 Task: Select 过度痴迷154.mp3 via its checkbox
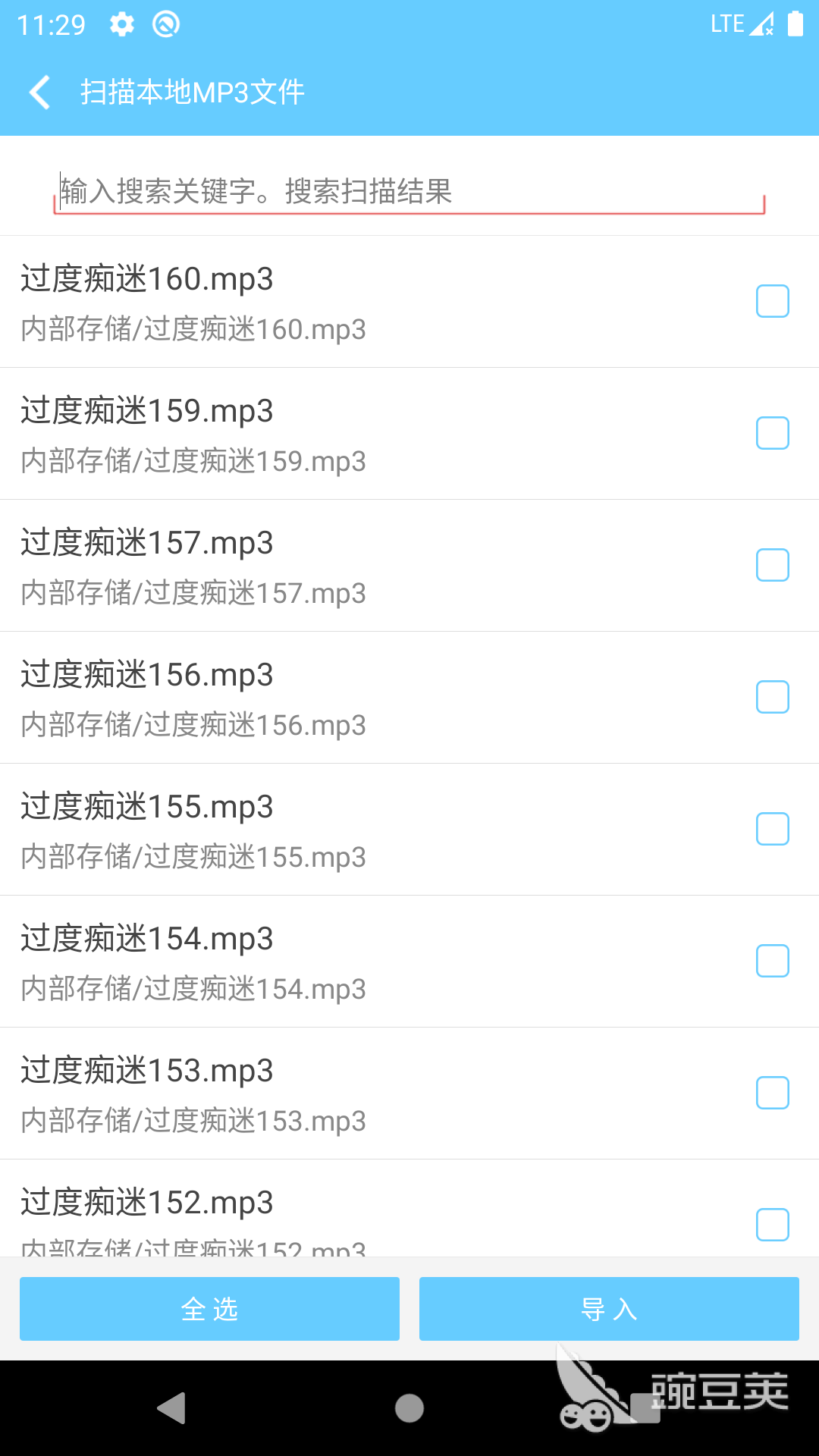[x=773, y=961]
